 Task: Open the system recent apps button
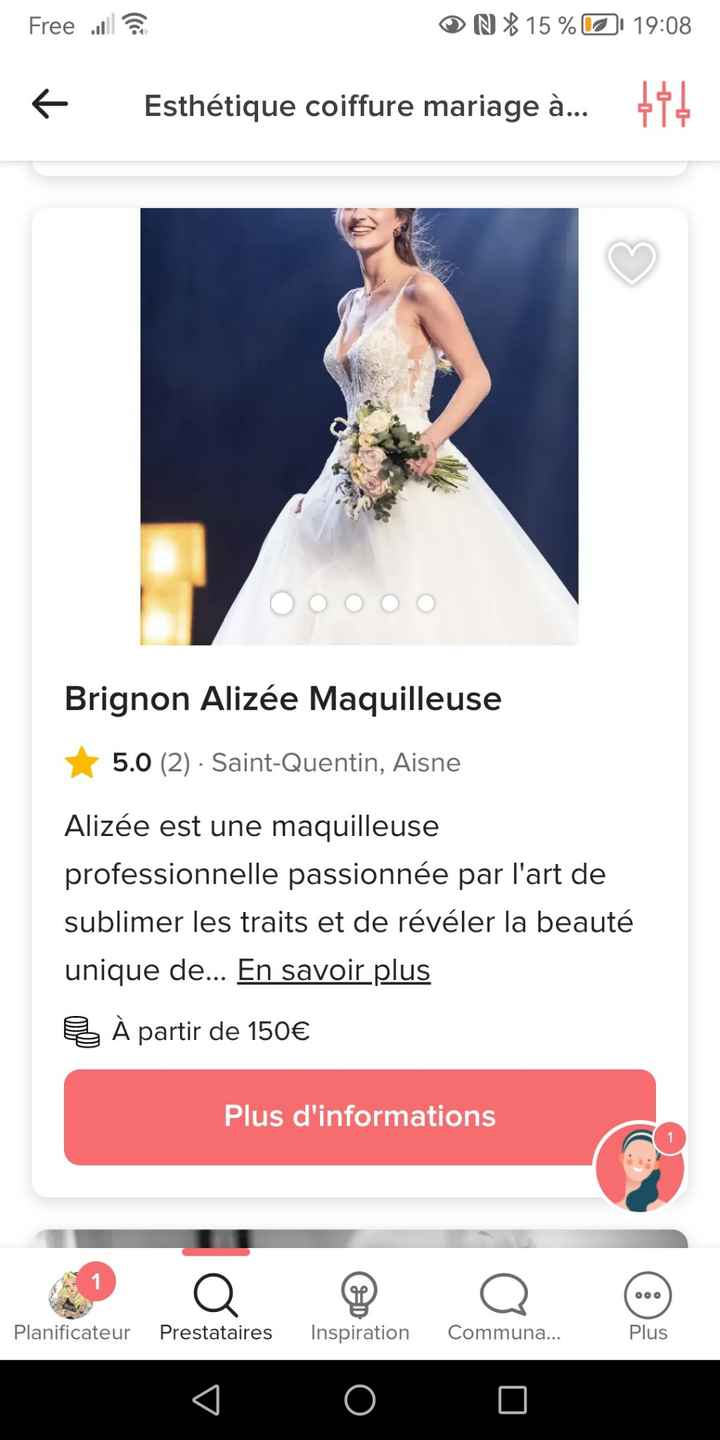point(512,1400)
